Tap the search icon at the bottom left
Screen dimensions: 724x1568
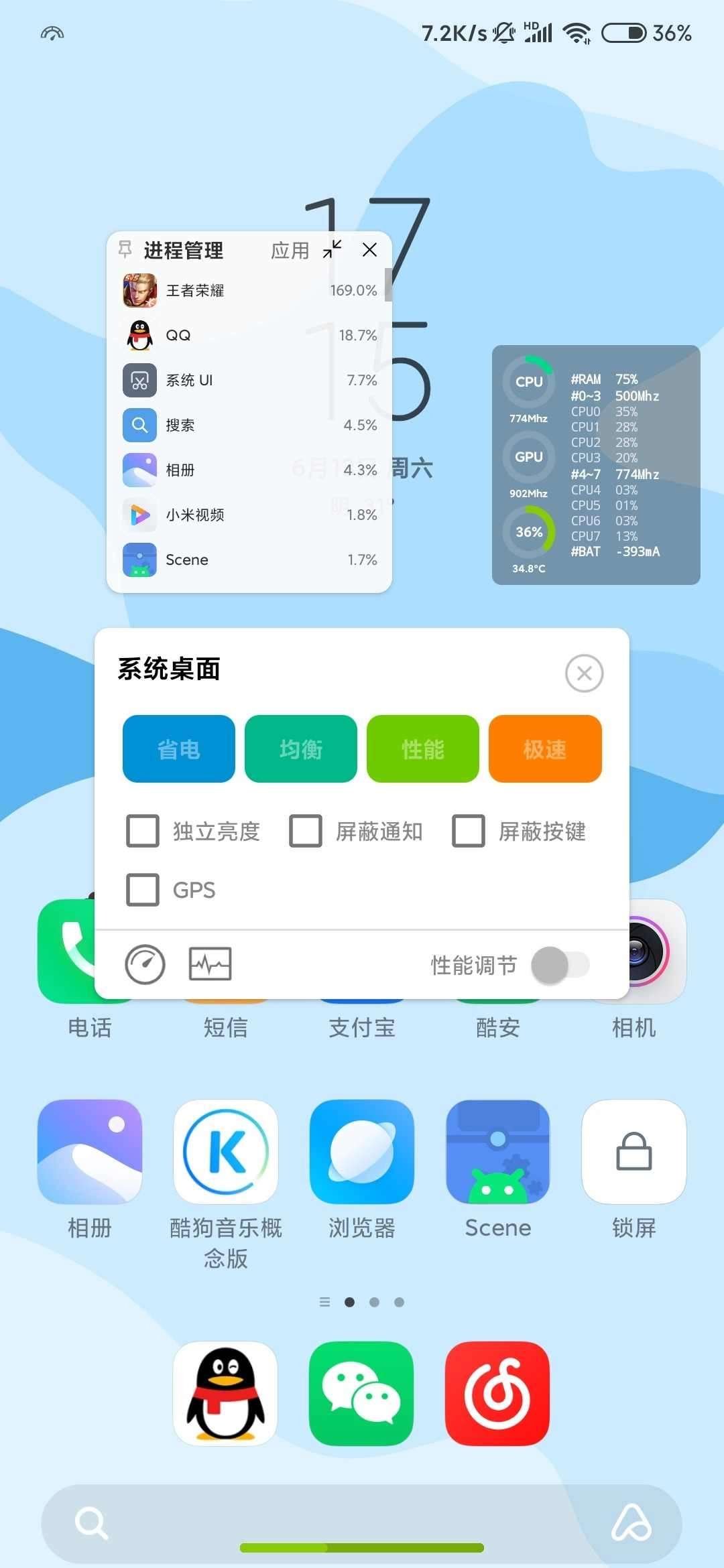(x=91, y=1523)
